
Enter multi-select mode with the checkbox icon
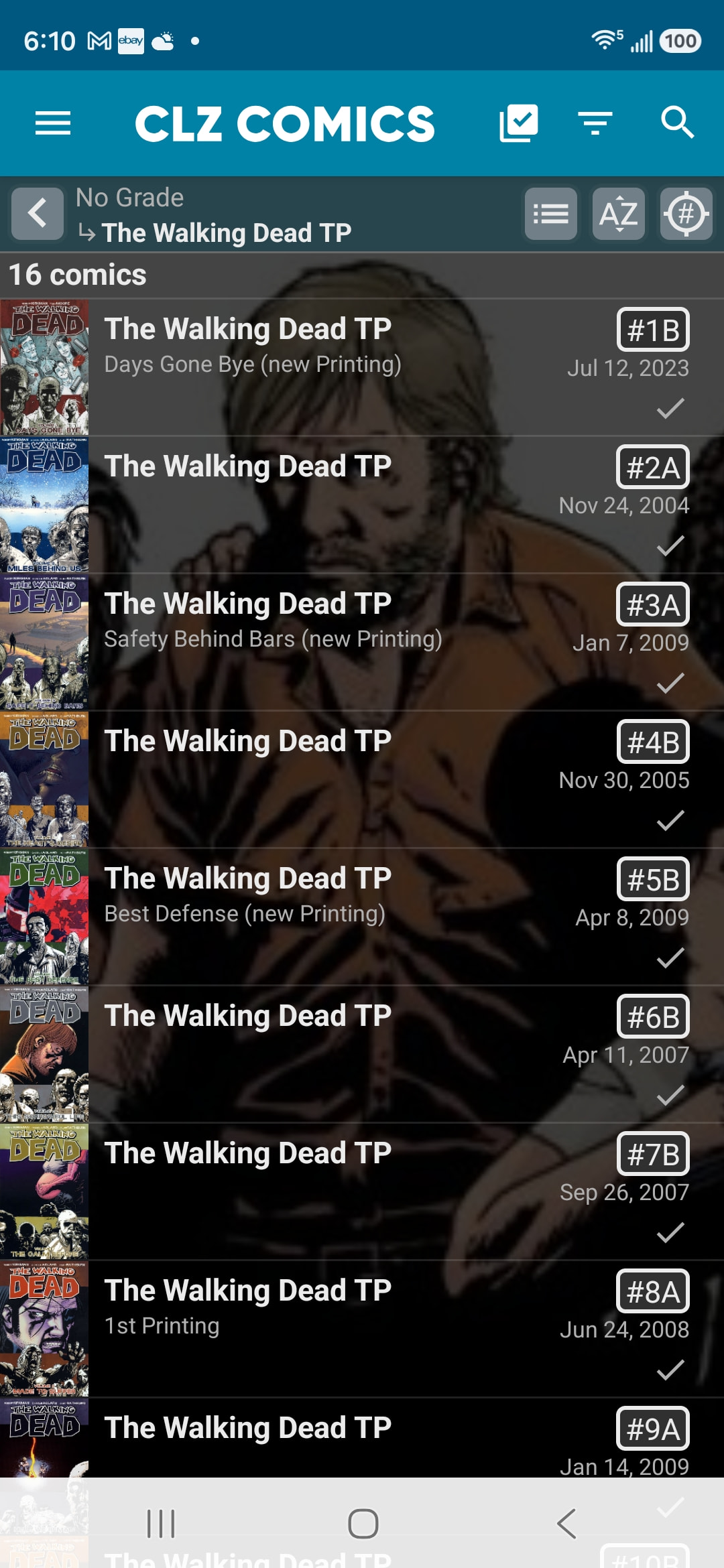click(518, 123)
